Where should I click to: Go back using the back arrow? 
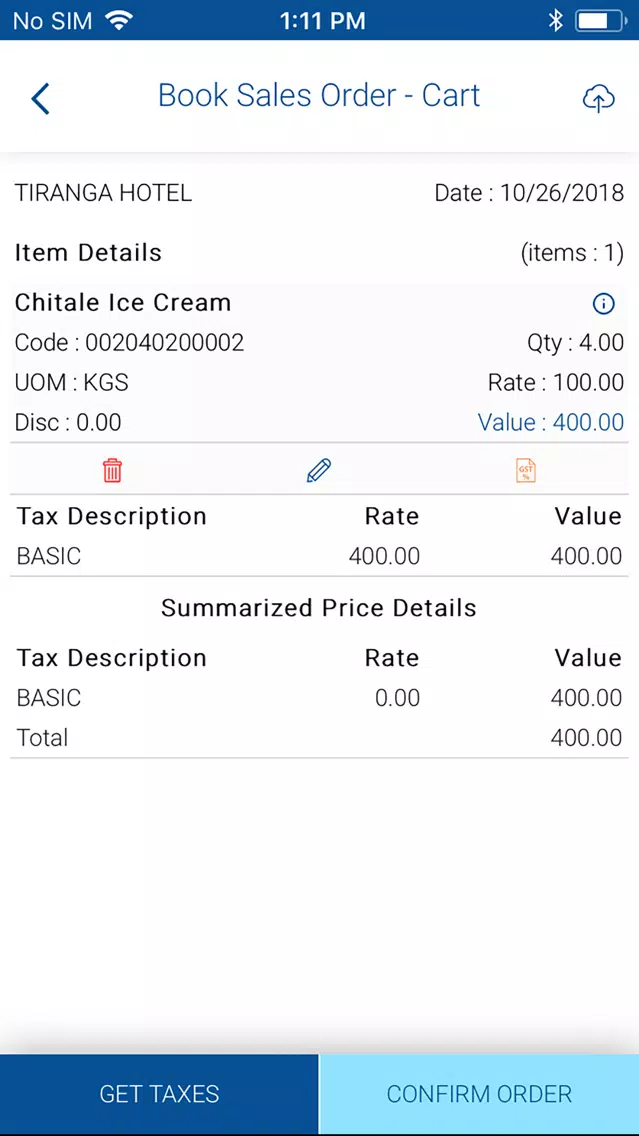pos(41,98)
